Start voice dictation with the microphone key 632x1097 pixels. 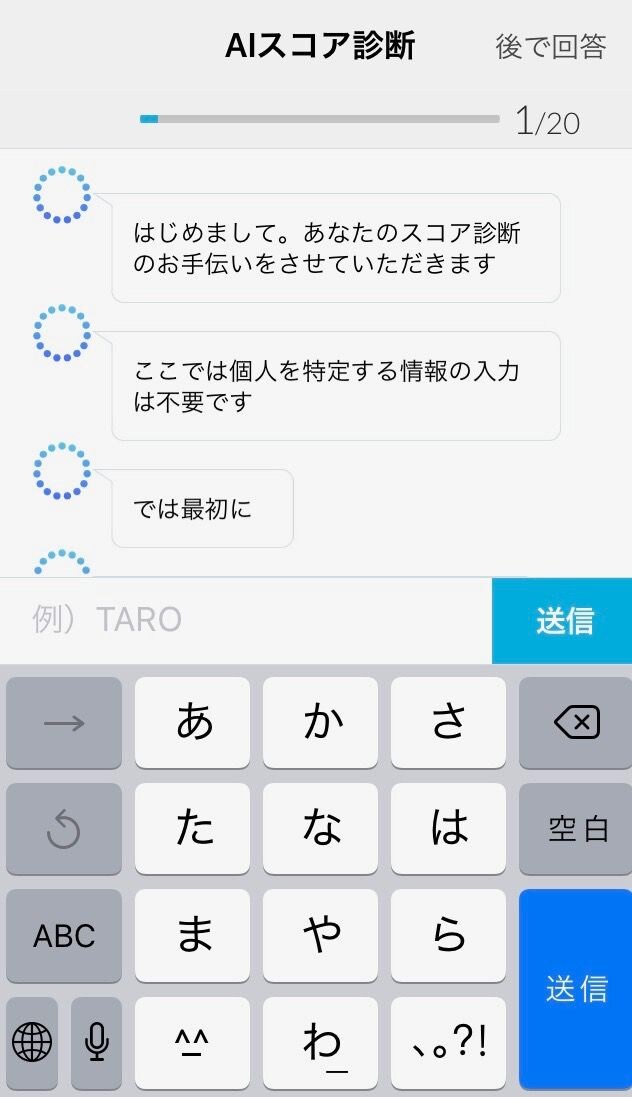tap(96, 1043)
